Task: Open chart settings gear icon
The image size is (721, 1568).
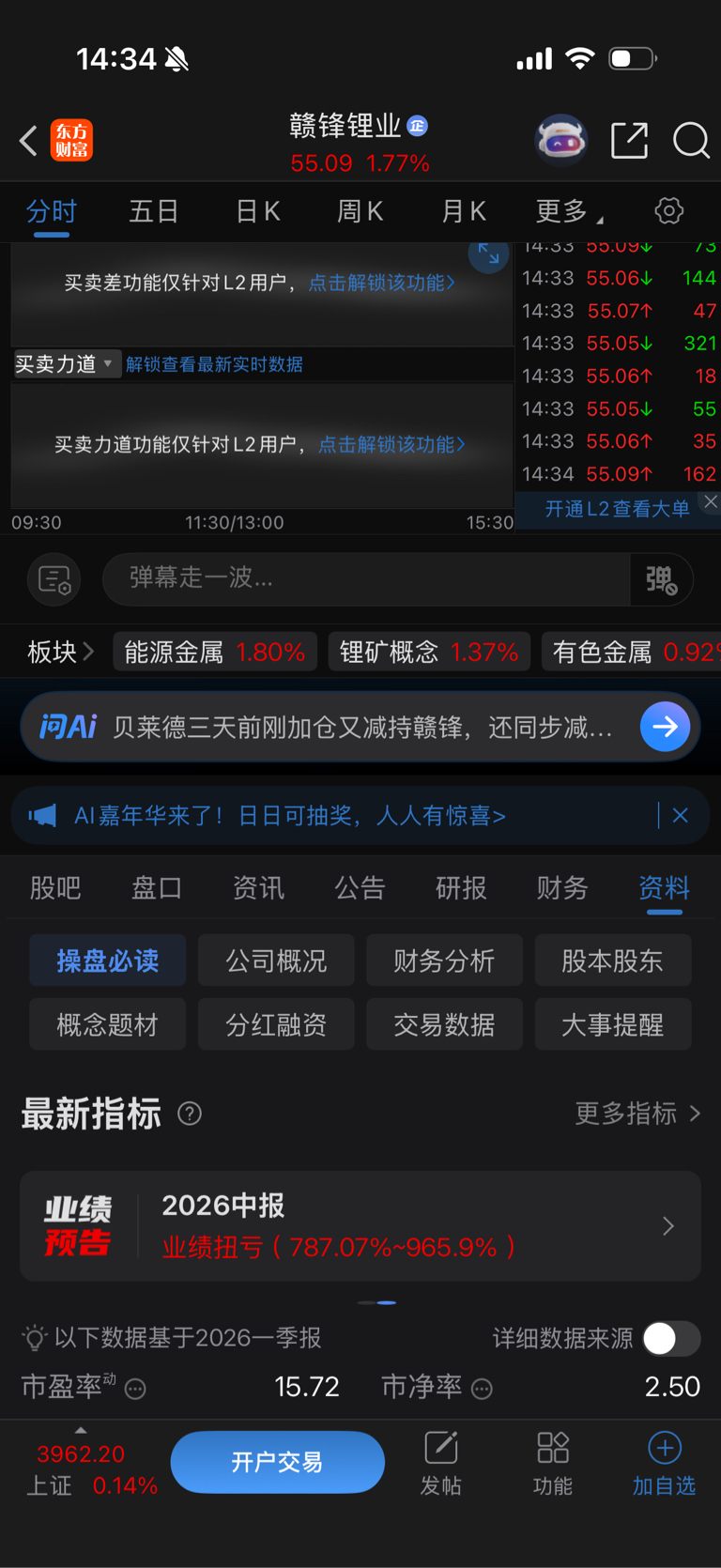Action: pos(668,211)
